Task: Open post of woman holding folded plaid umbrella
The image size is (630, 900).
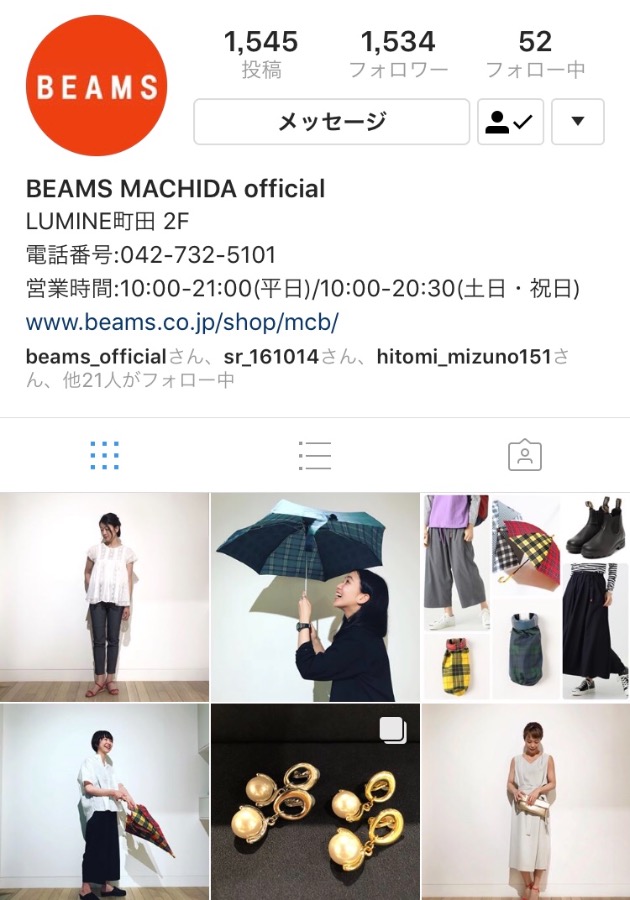Action: 104,802
